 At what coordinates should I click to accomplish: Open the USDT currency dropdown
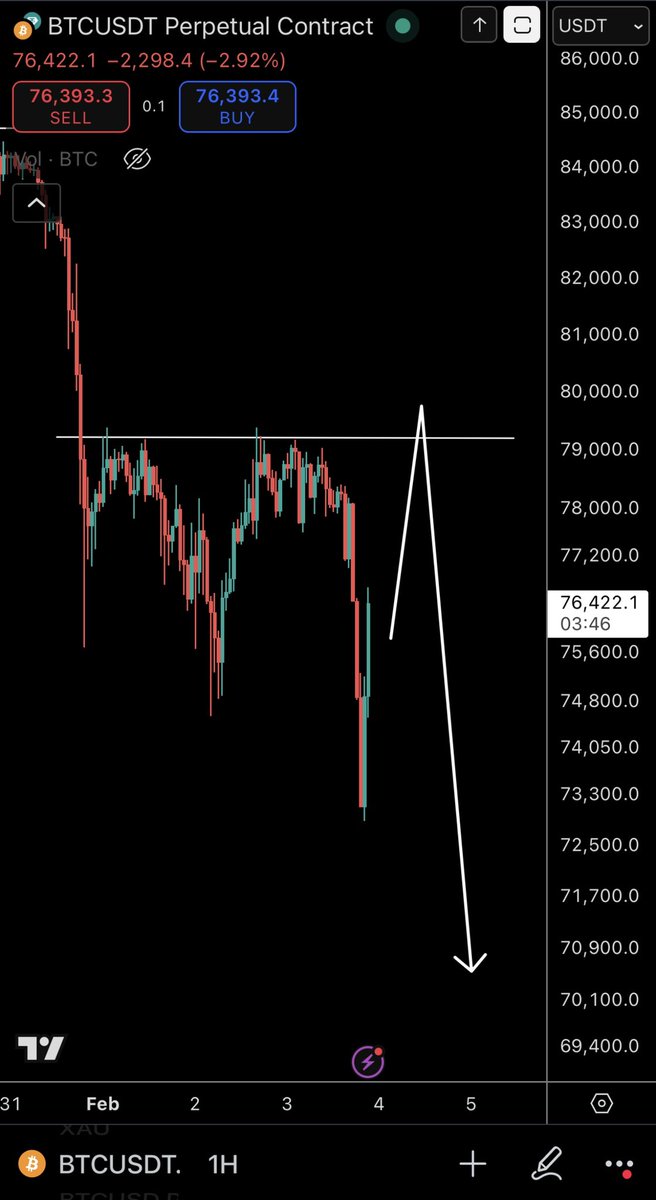coord(596,27)
